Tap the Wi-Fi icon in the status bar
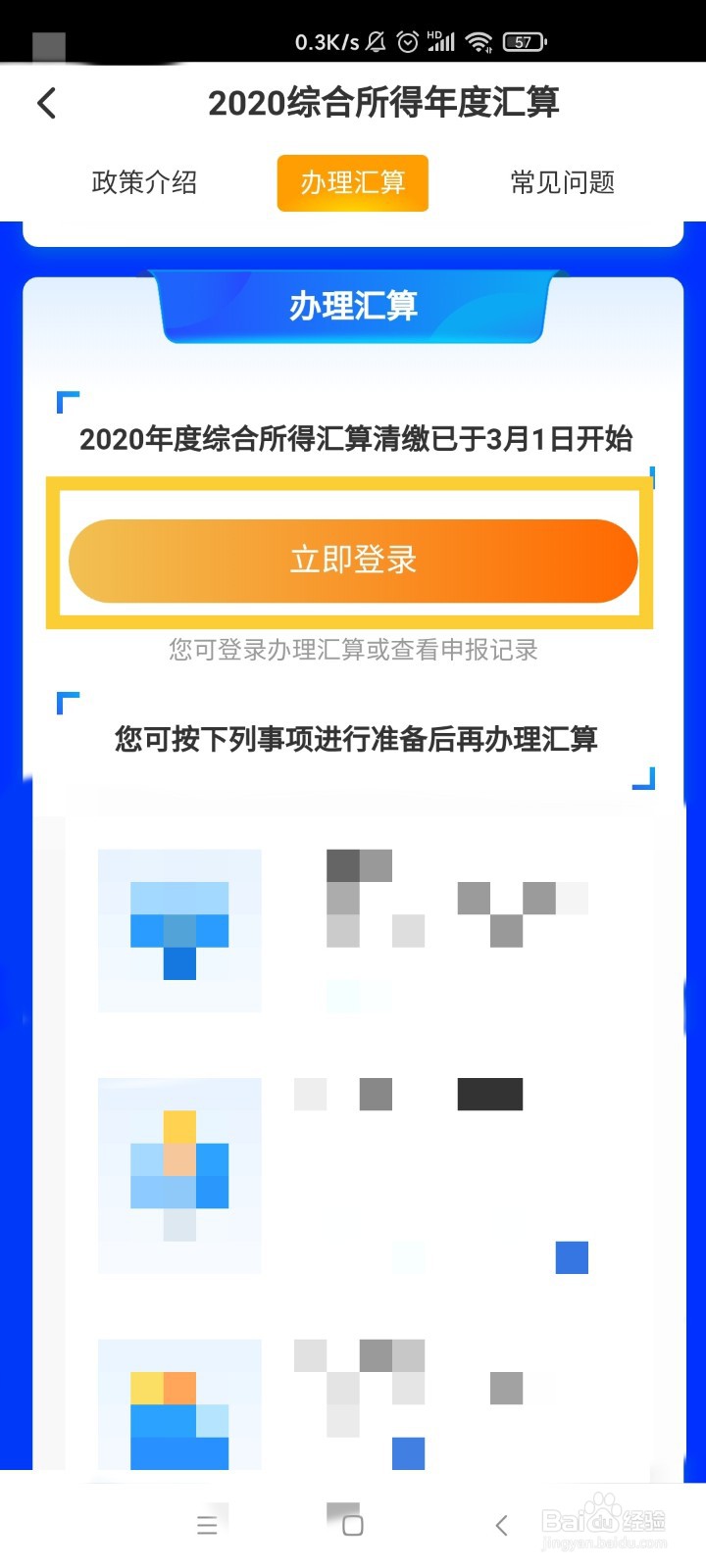 pos(479,41)
